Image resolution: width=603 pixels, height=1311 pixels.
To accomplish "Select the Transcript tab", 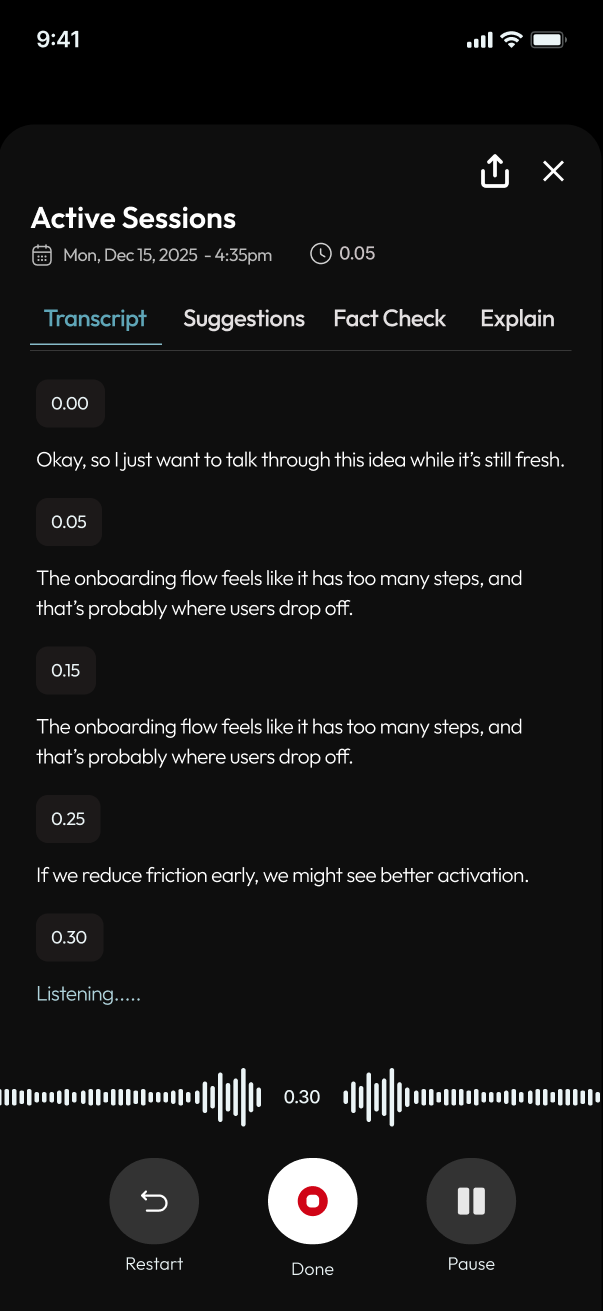I will pos(96,319).
